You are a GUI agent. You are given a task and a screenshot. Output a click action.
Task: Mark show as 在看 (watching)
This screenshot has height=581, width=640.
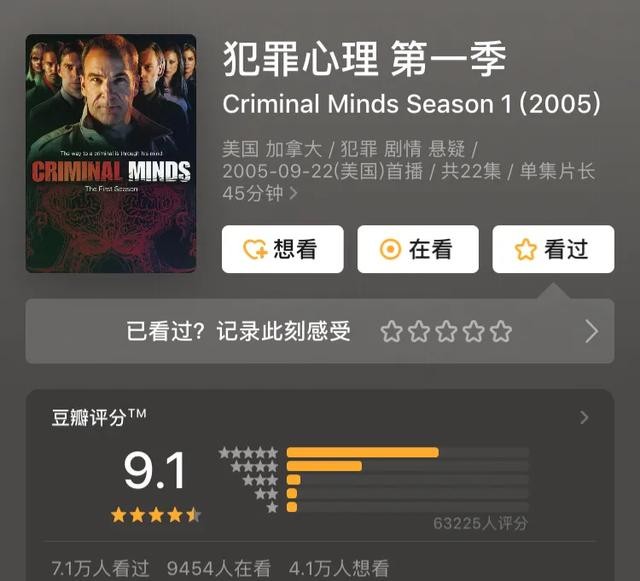point(418,250)
